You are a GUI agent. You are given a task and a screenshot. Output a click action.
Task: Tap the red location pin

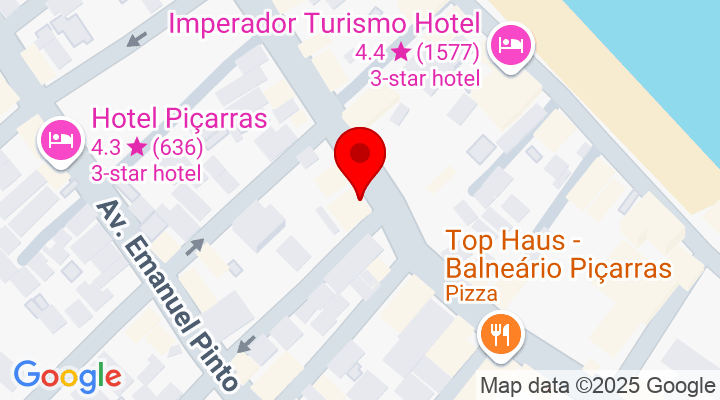[360, 160]
